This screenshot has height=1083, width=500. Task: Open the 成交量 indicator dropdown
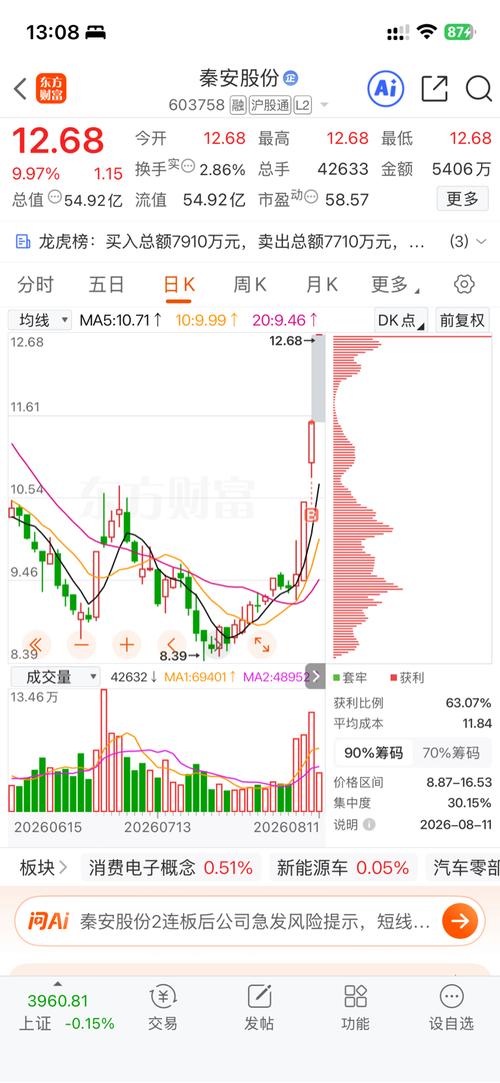click(54, 677)
